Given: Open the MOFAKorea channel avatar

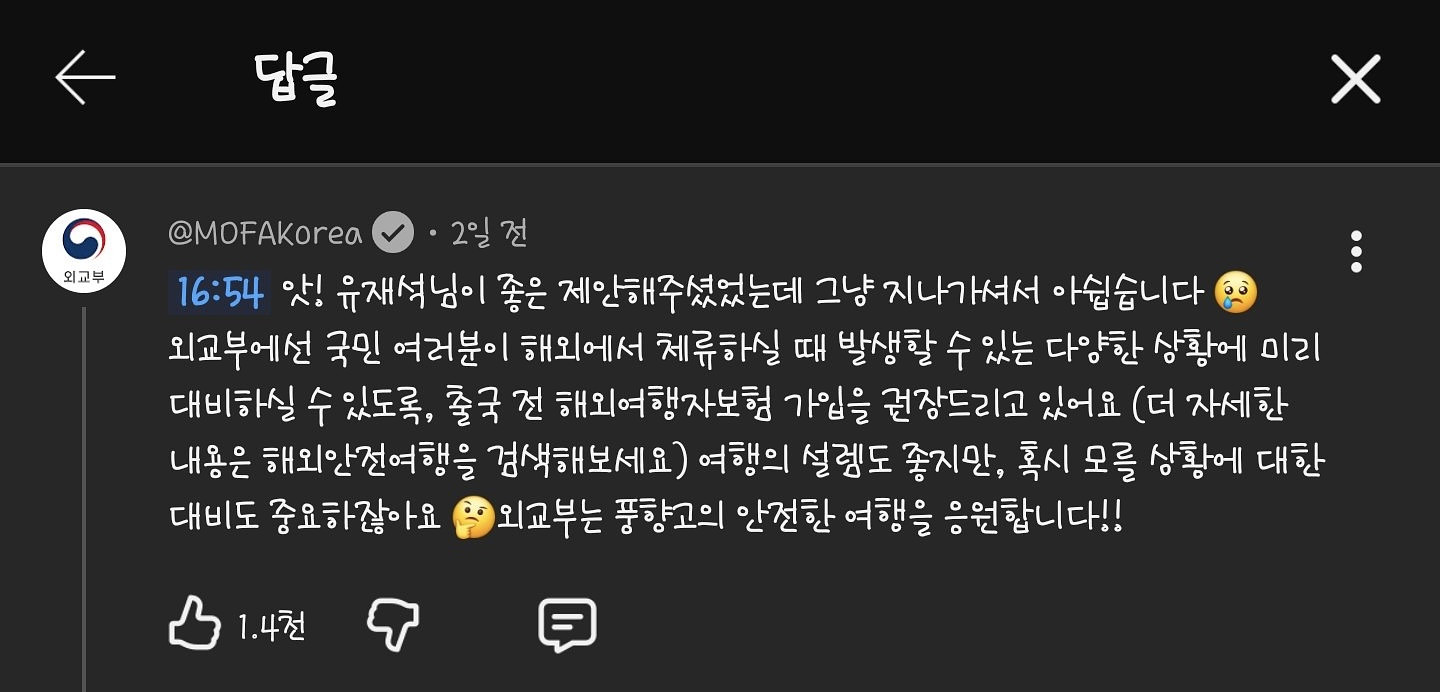Looking at the screenshot, I should (x=84, y=251).
